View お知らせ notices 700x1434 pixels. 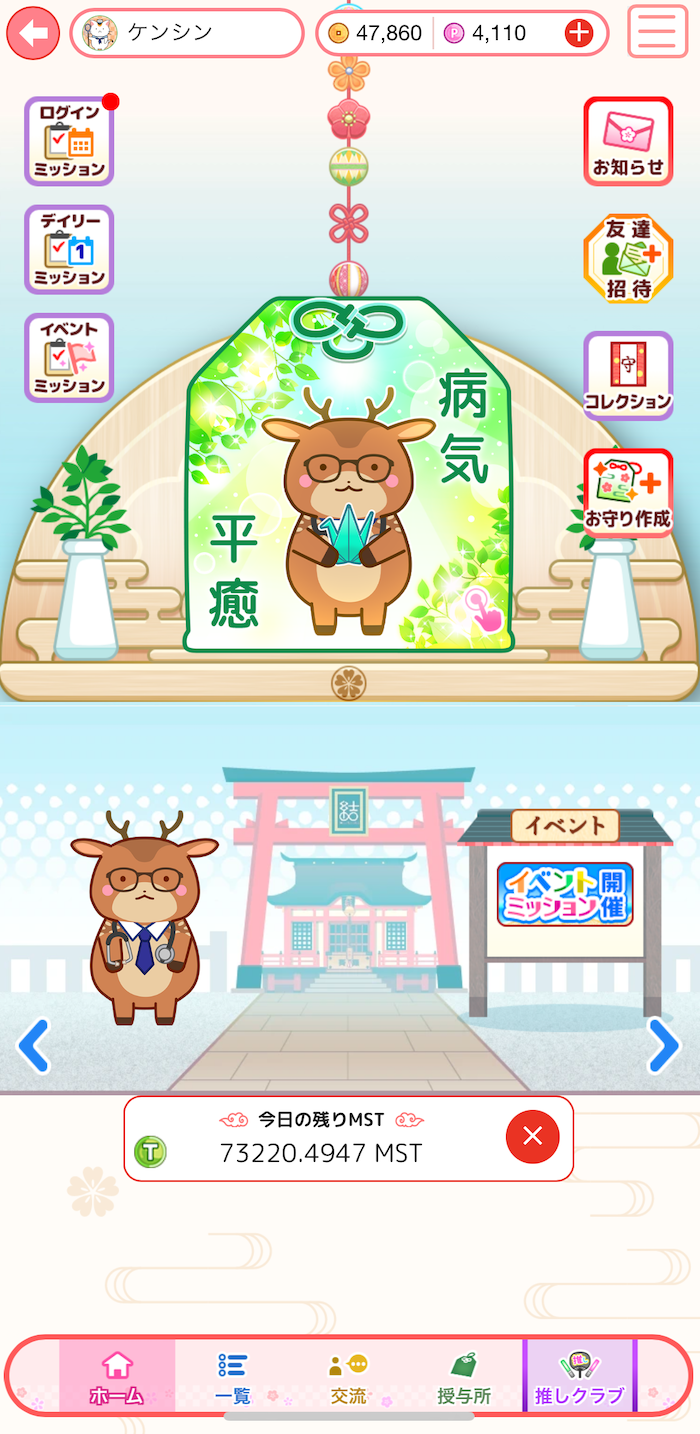coord(628,141)
